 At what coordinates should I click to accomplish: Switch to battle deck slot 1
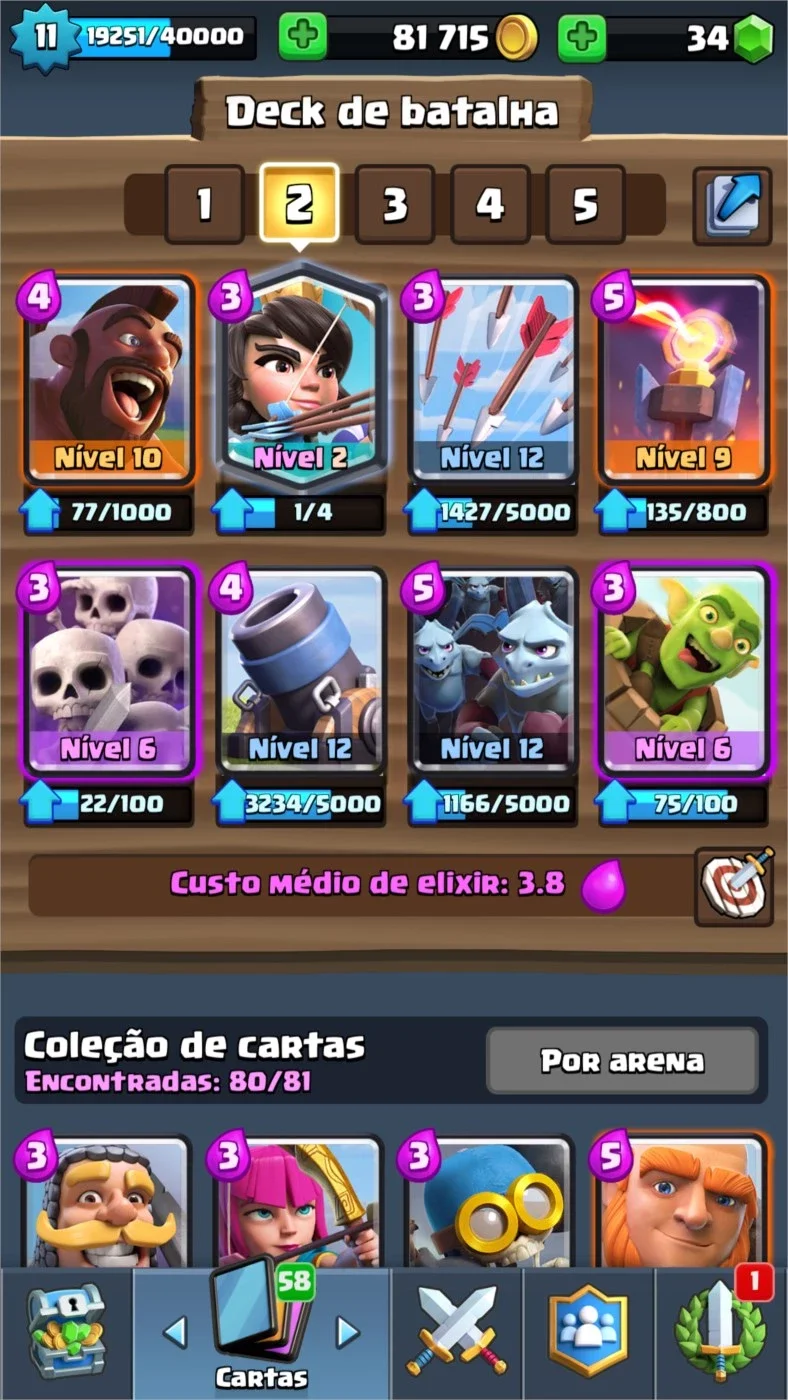coord(204,204)
